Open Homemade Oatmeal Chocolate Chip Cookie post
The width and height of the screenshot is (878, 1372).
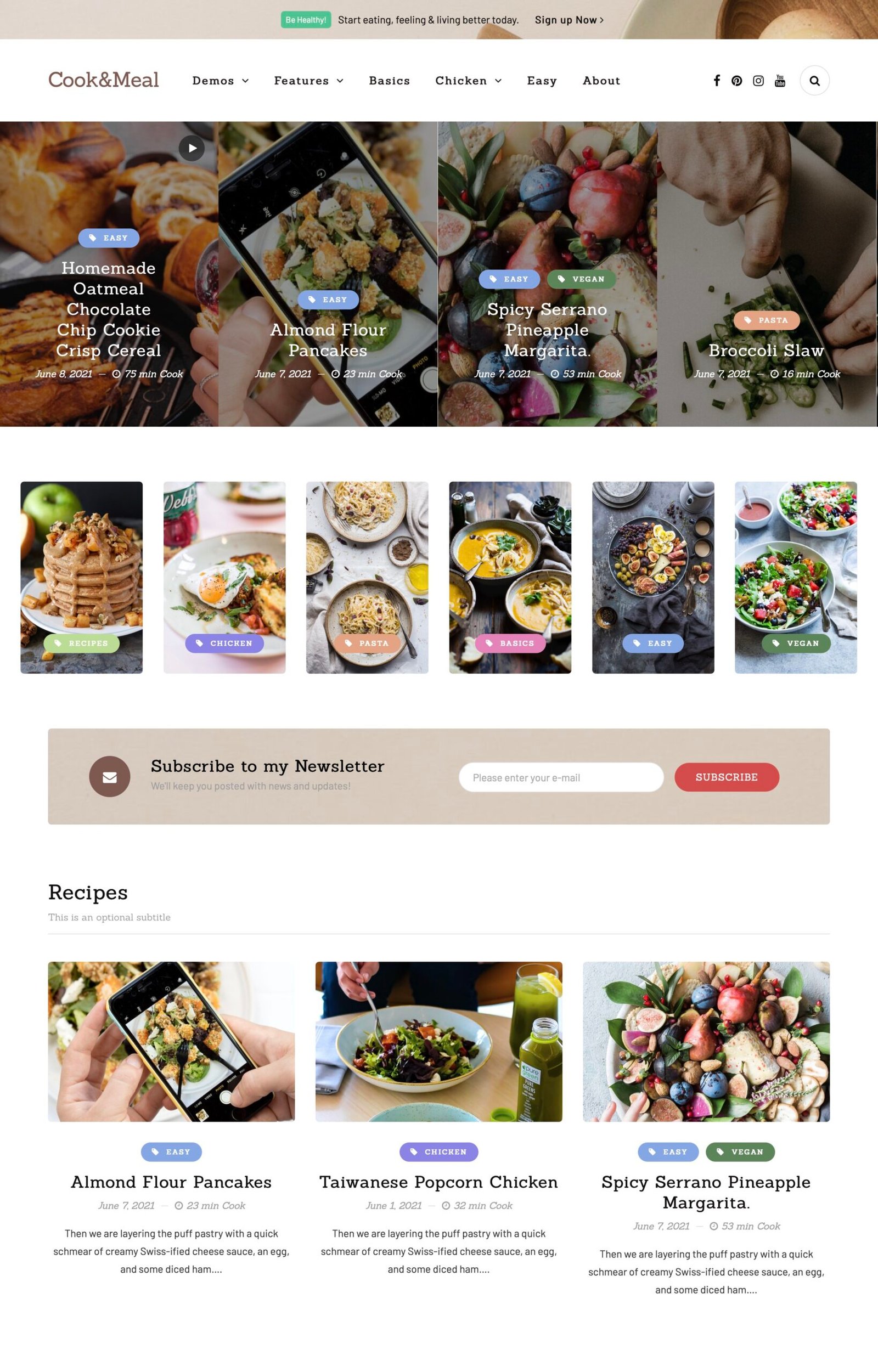[x=108, y=308]
